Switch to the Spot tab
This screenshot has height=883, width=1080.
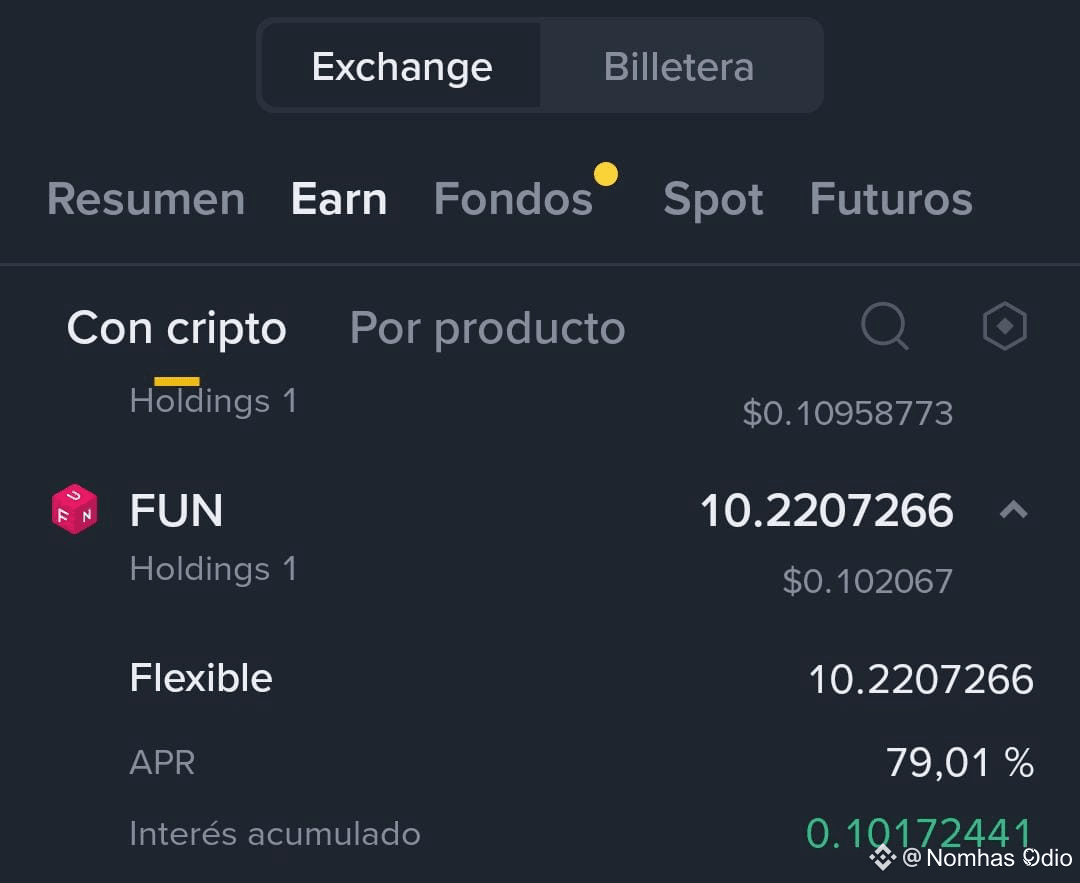(x=713, y=199)
